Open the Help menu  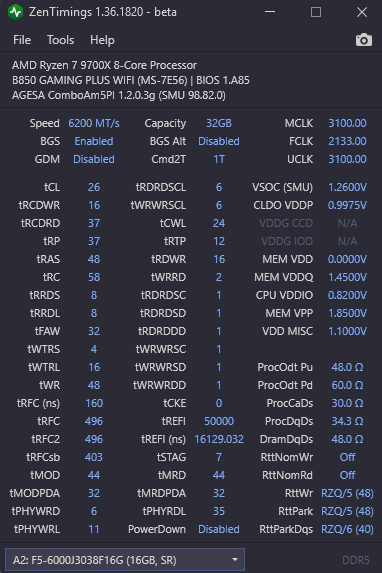click(x=102, y=40)
